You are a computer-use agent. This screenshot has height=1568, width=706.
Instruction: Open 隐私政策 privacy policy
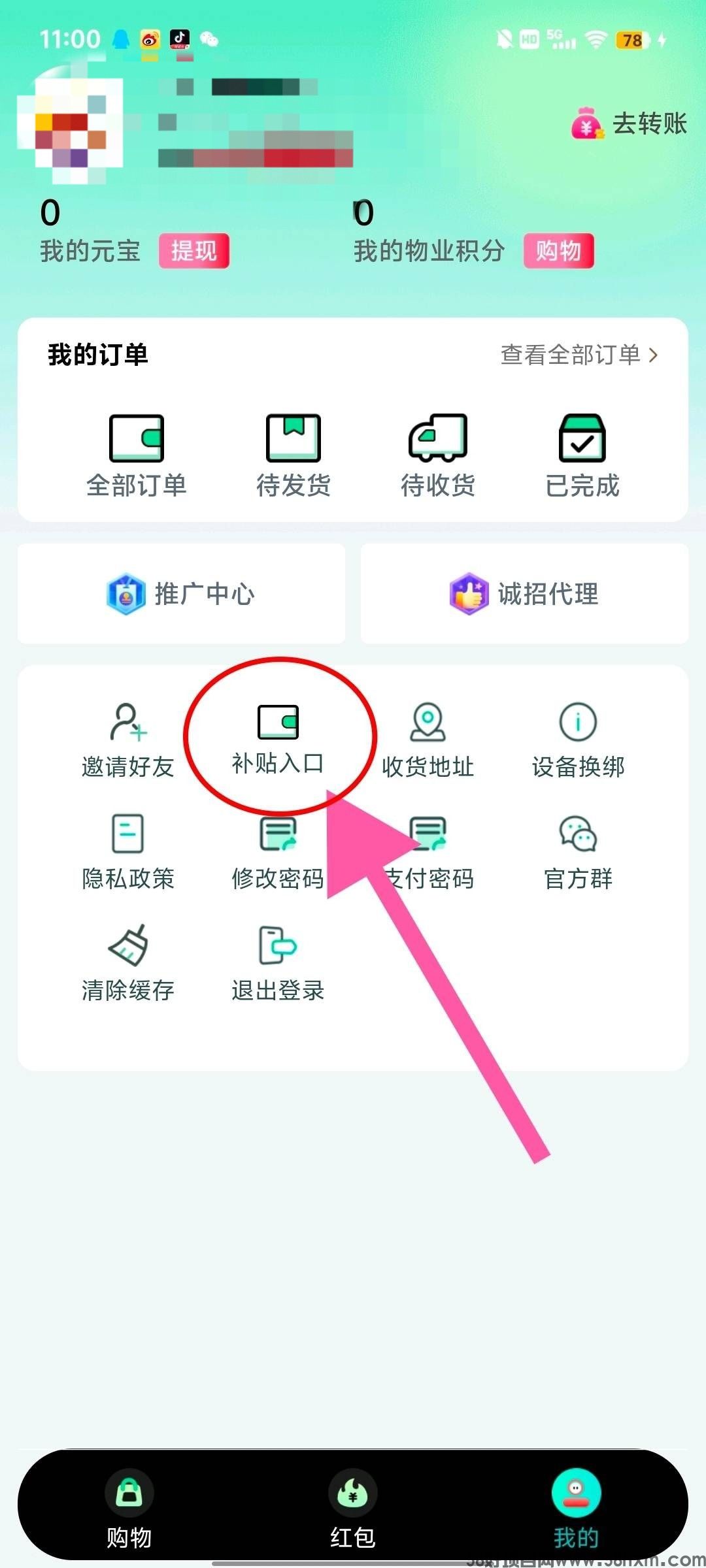coord(128,849)
